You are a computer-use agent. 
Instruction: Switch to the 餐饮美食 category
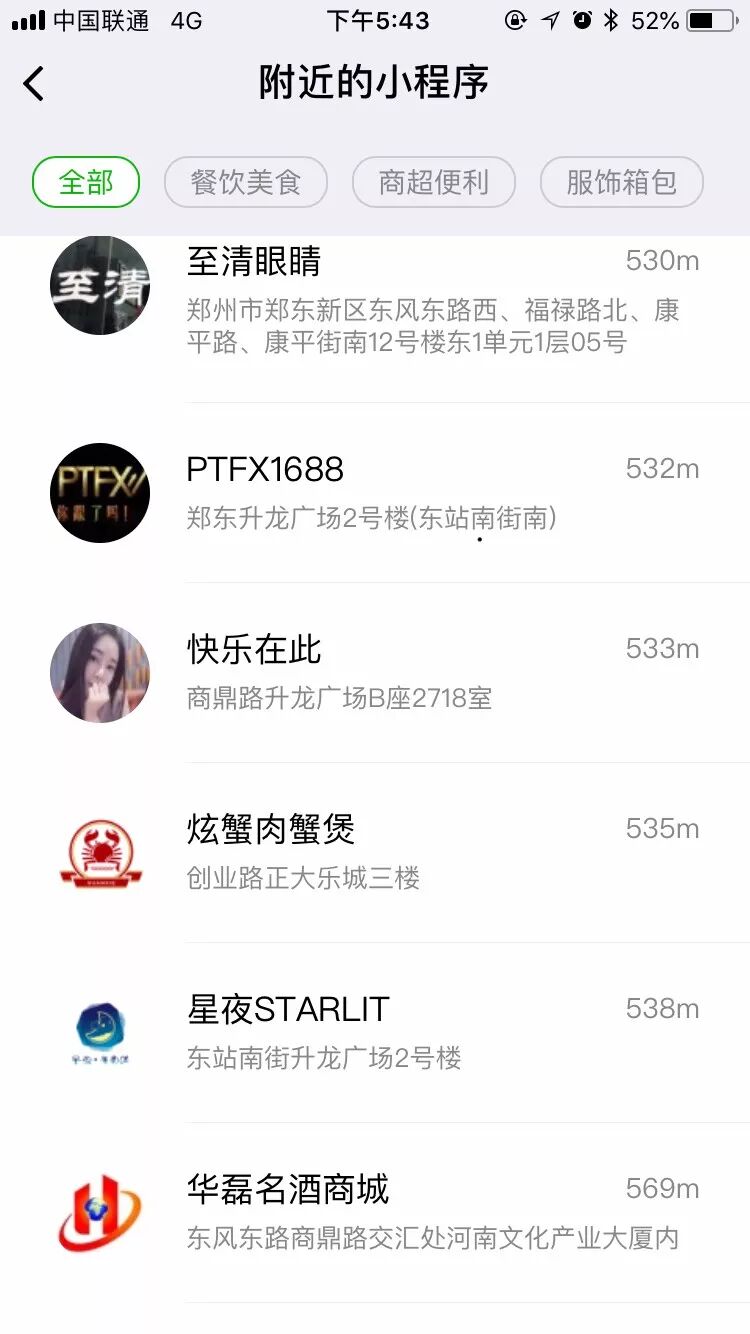(246, 183)
